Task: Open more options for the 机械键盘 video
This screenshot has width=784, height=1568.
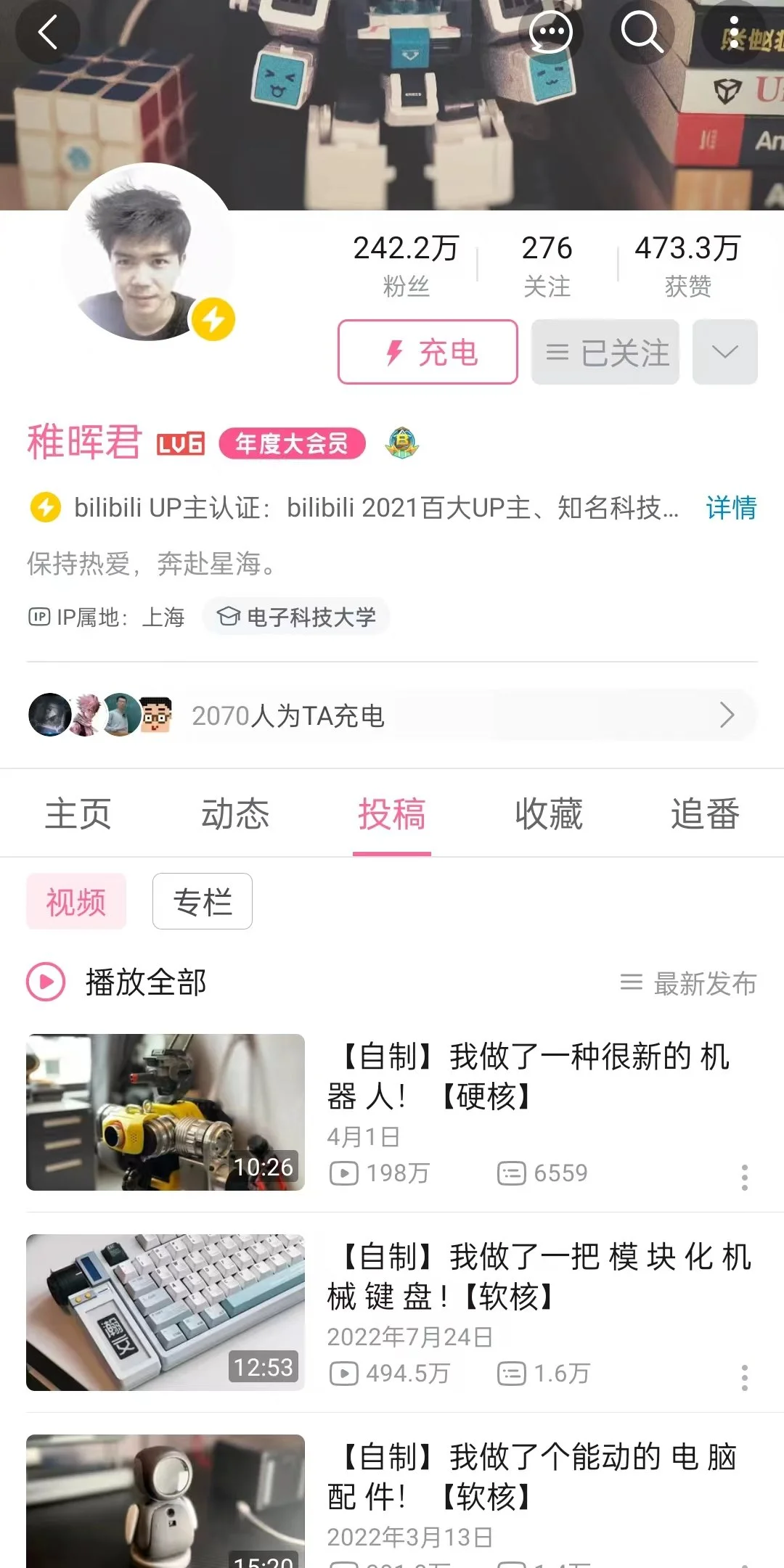Action: coord(744,1377)
